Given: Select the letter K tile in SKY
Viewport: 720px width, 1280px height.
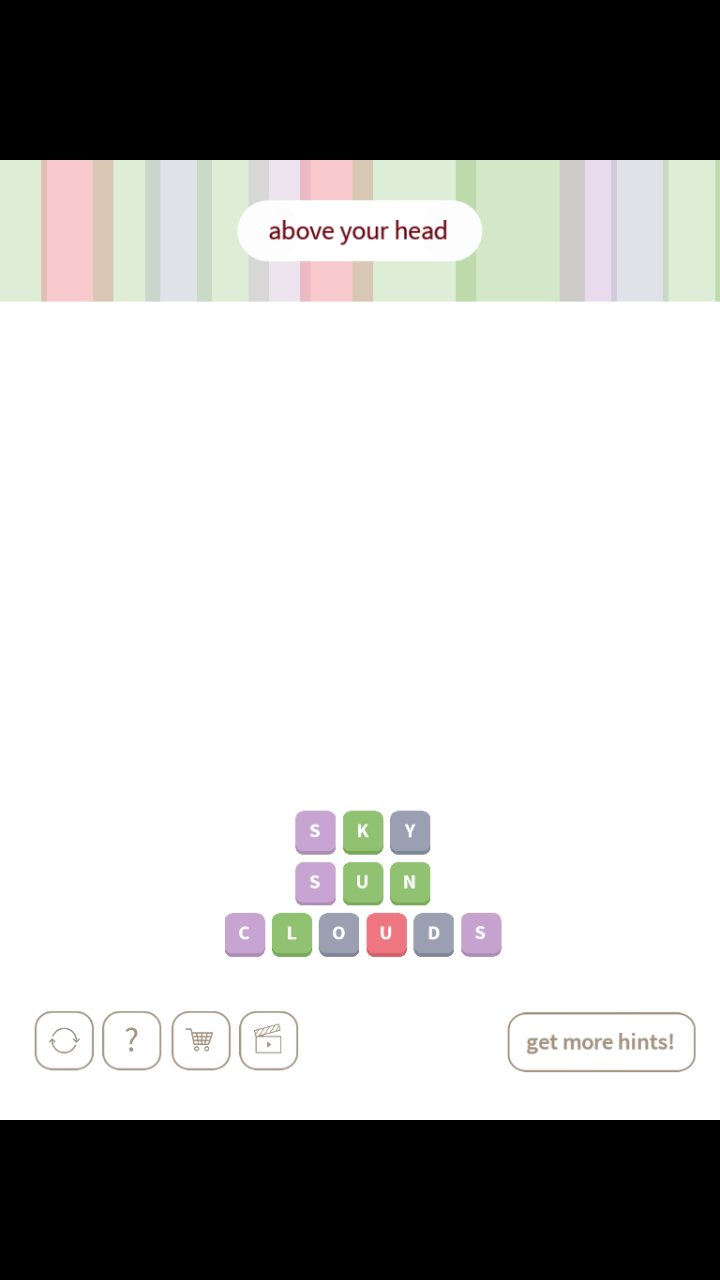Looking at the screenshot, I should click(x=362, y=831).
